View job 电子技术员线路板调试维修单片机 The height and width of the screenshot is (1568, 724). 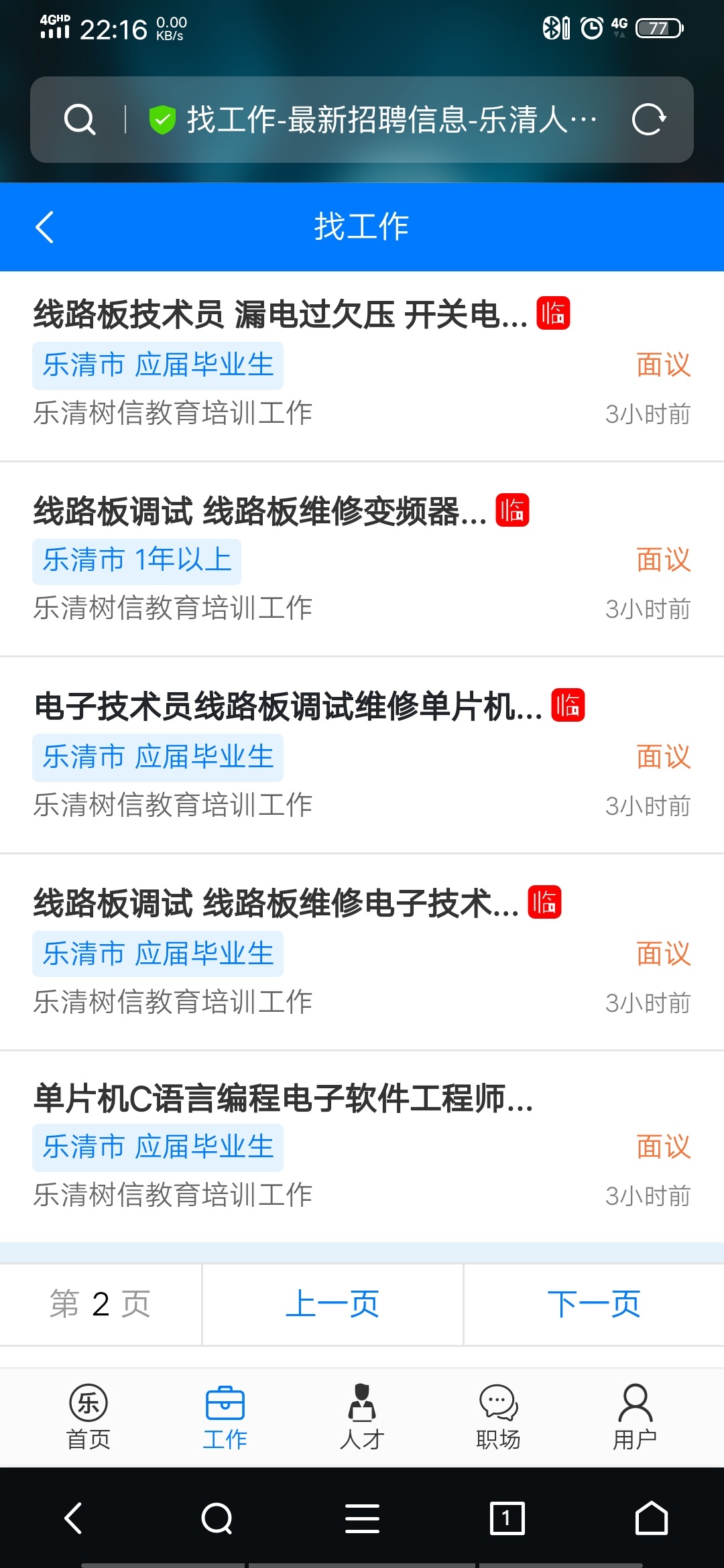(x=288, y=706)
